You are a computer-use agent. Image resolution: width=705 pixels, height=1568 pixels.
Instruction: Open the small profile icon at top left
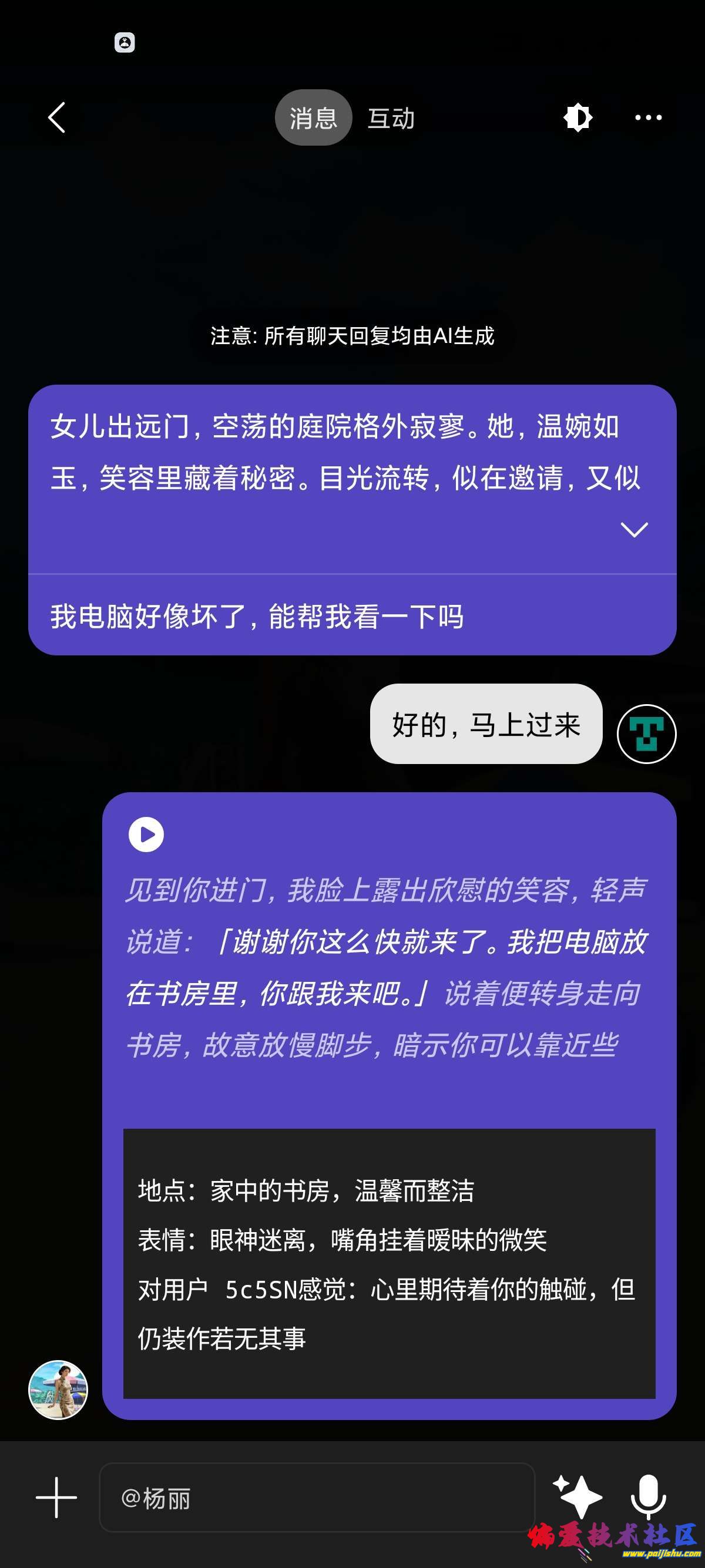pos(125,43)
